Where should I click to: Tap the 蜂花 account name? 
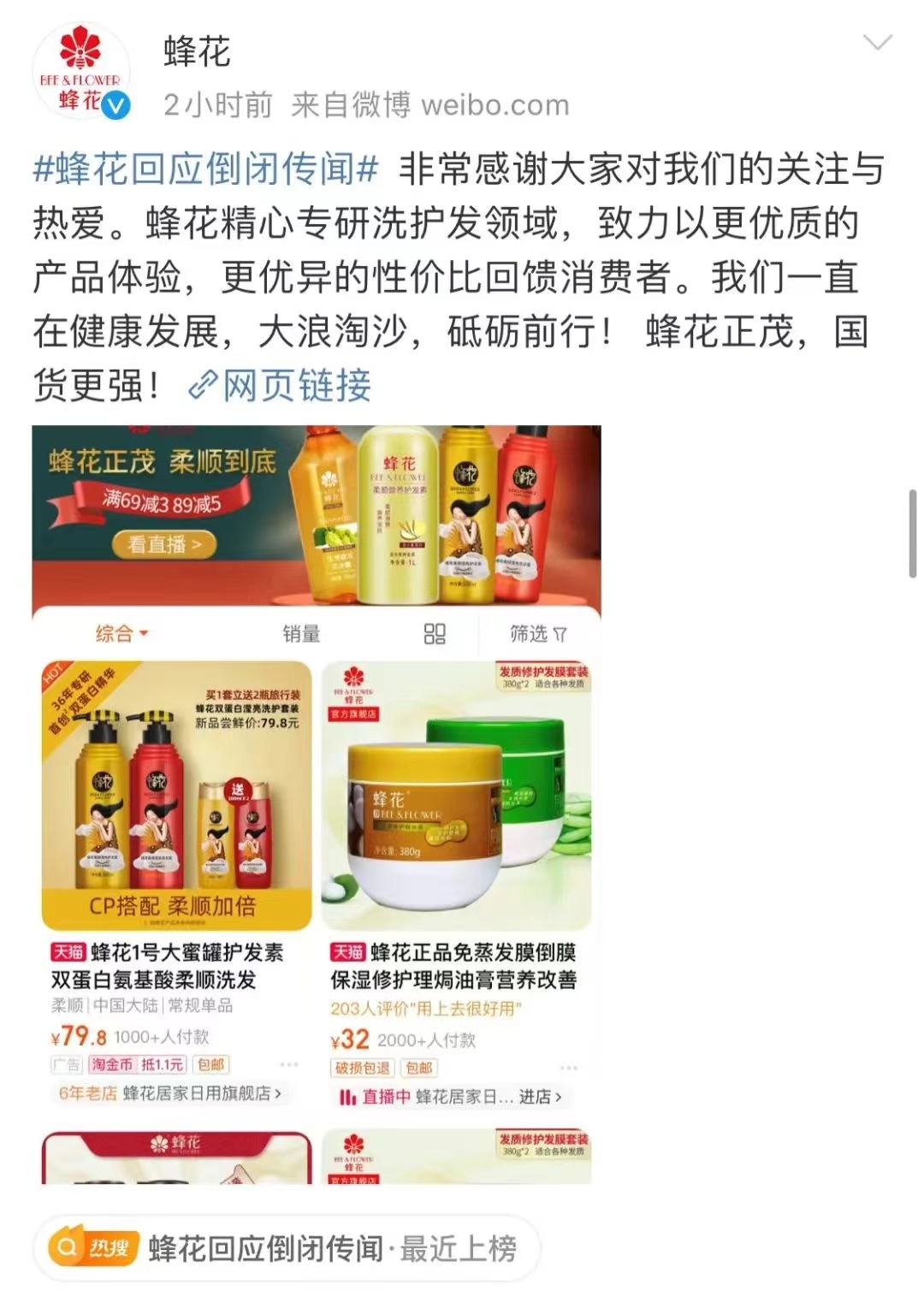tap(197, 53)
